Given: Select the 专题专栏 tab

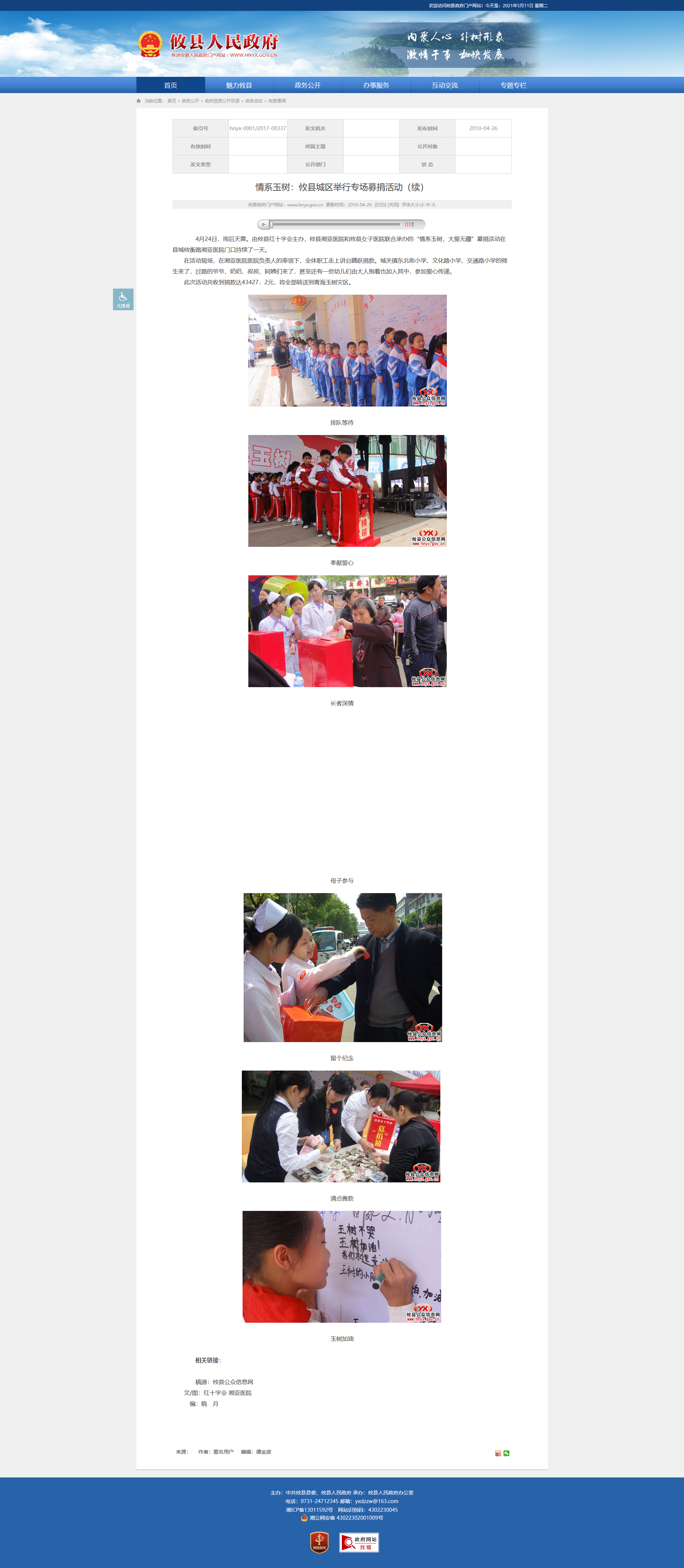Looking at the screenshot, I should point(514,85).
